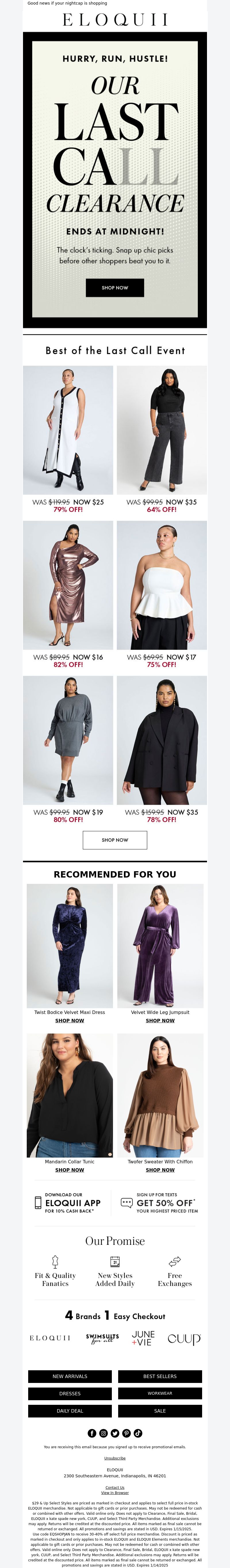View the metallic dress now $16
230x1568 pixels.
pos(68,585)
